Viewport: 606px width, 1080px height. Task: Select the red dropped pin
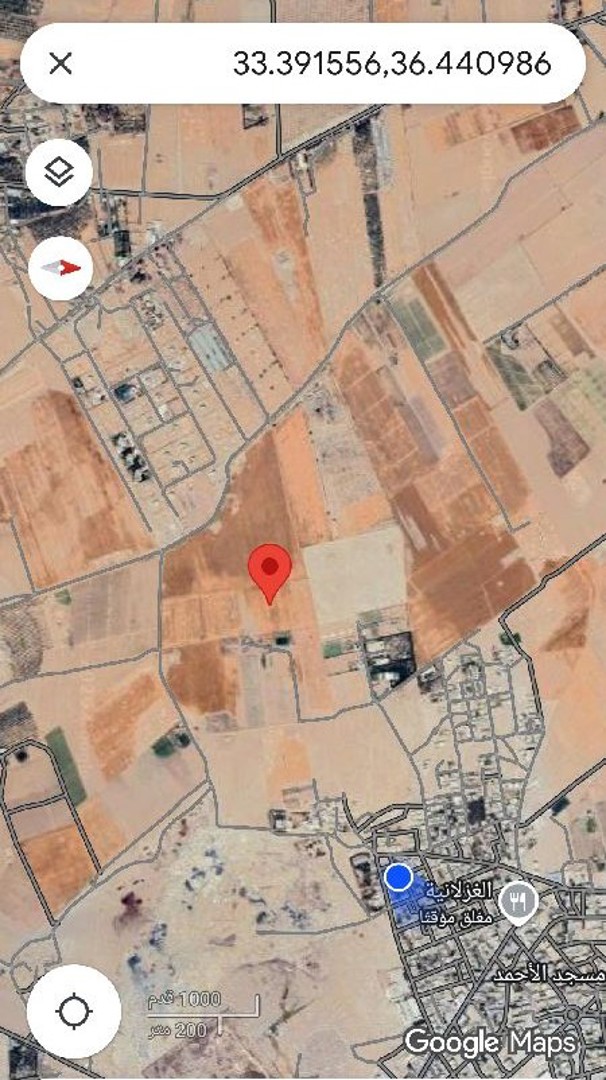pos(269,570)
